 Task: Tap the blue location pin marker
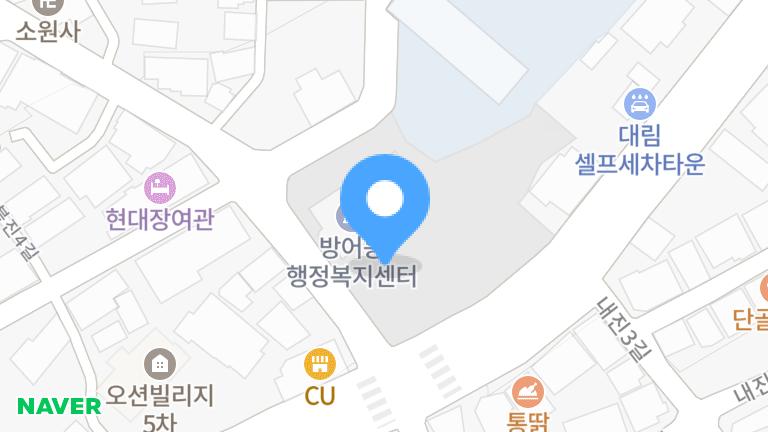[385, 200]
